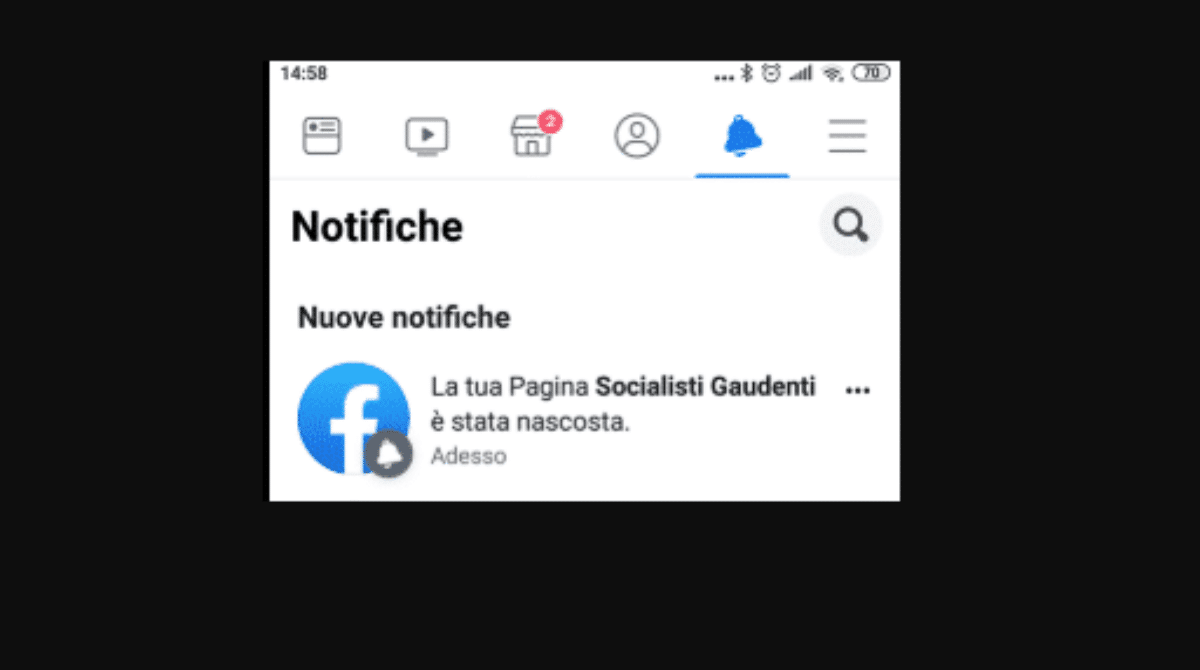Search within notifications

tap(851, 225)
